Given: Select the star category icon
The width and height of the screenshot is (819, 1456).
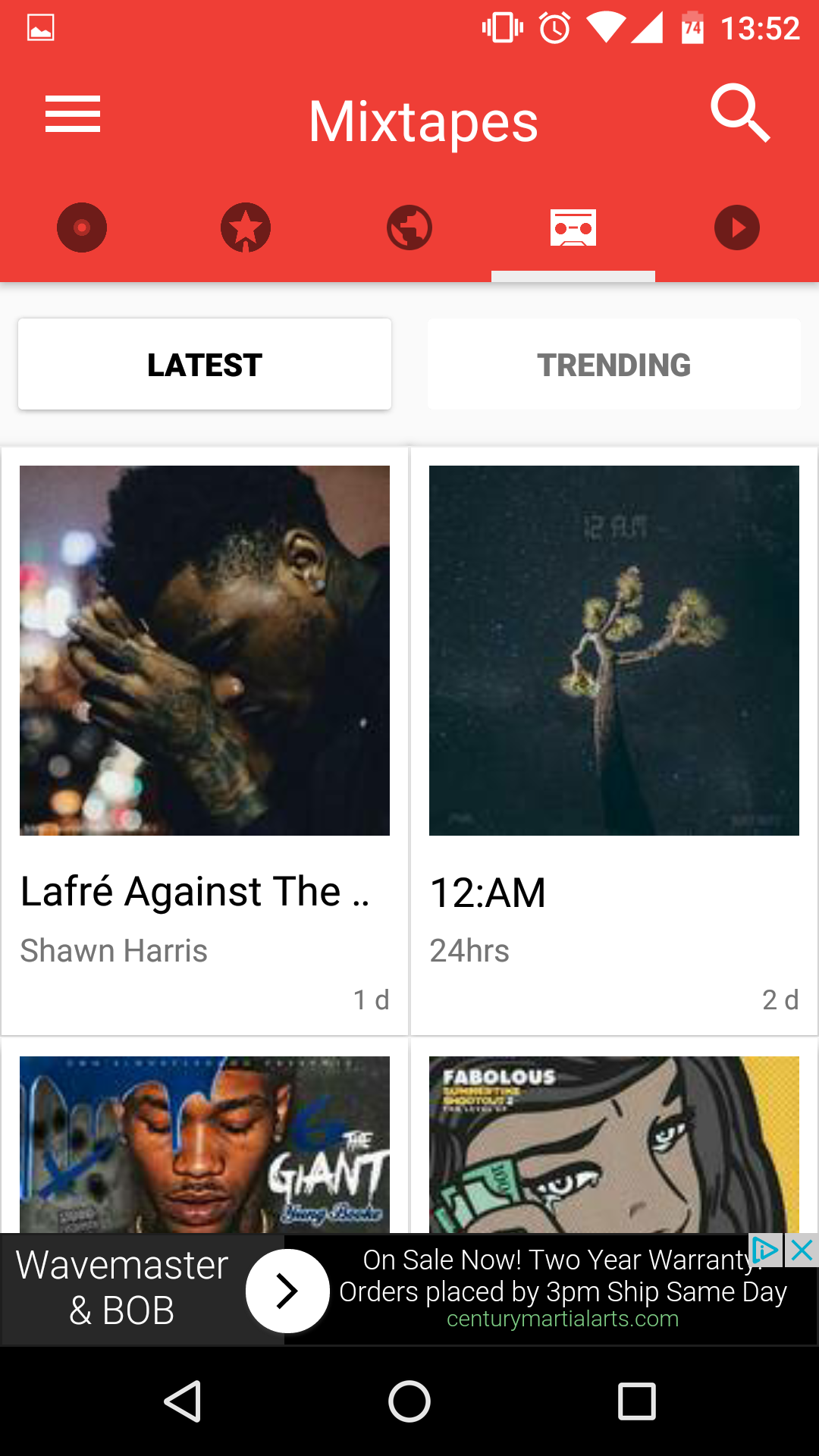Looking at the screenshot, I should [x=246, y=227].
